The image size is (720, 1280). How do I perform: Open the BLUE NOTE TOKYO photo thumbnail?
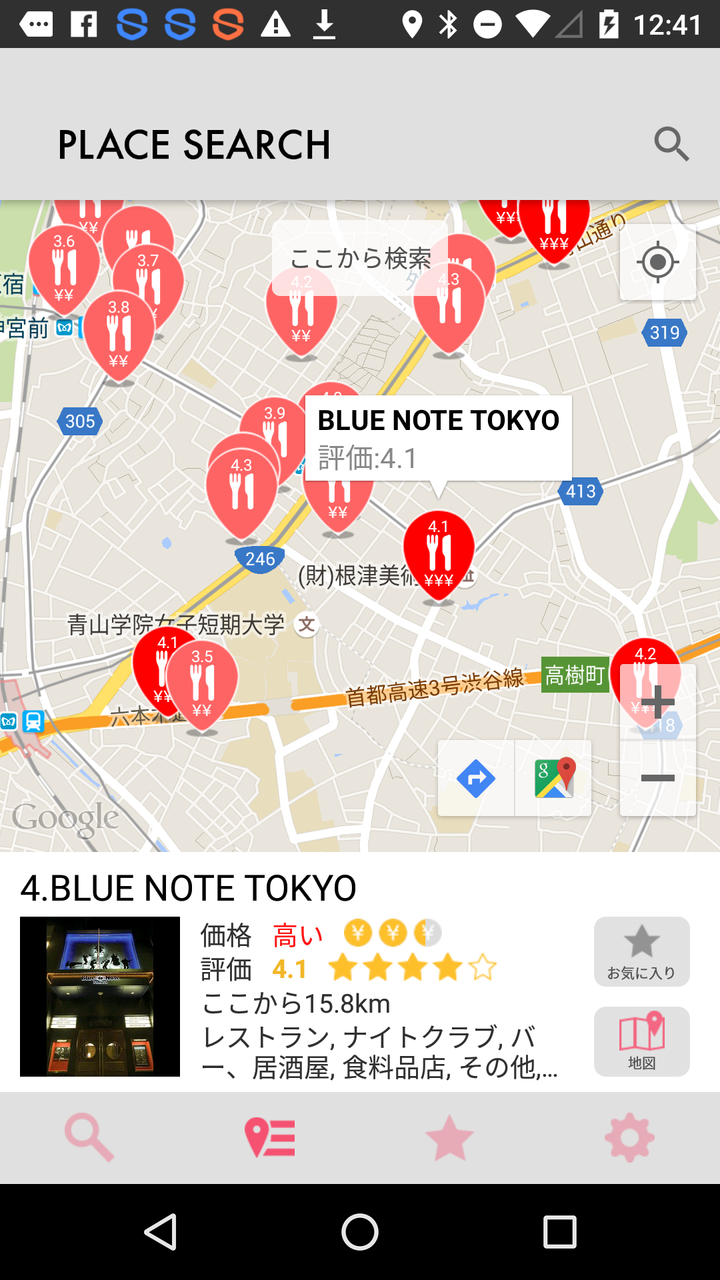pyautogui.click(x=100, y=996)
